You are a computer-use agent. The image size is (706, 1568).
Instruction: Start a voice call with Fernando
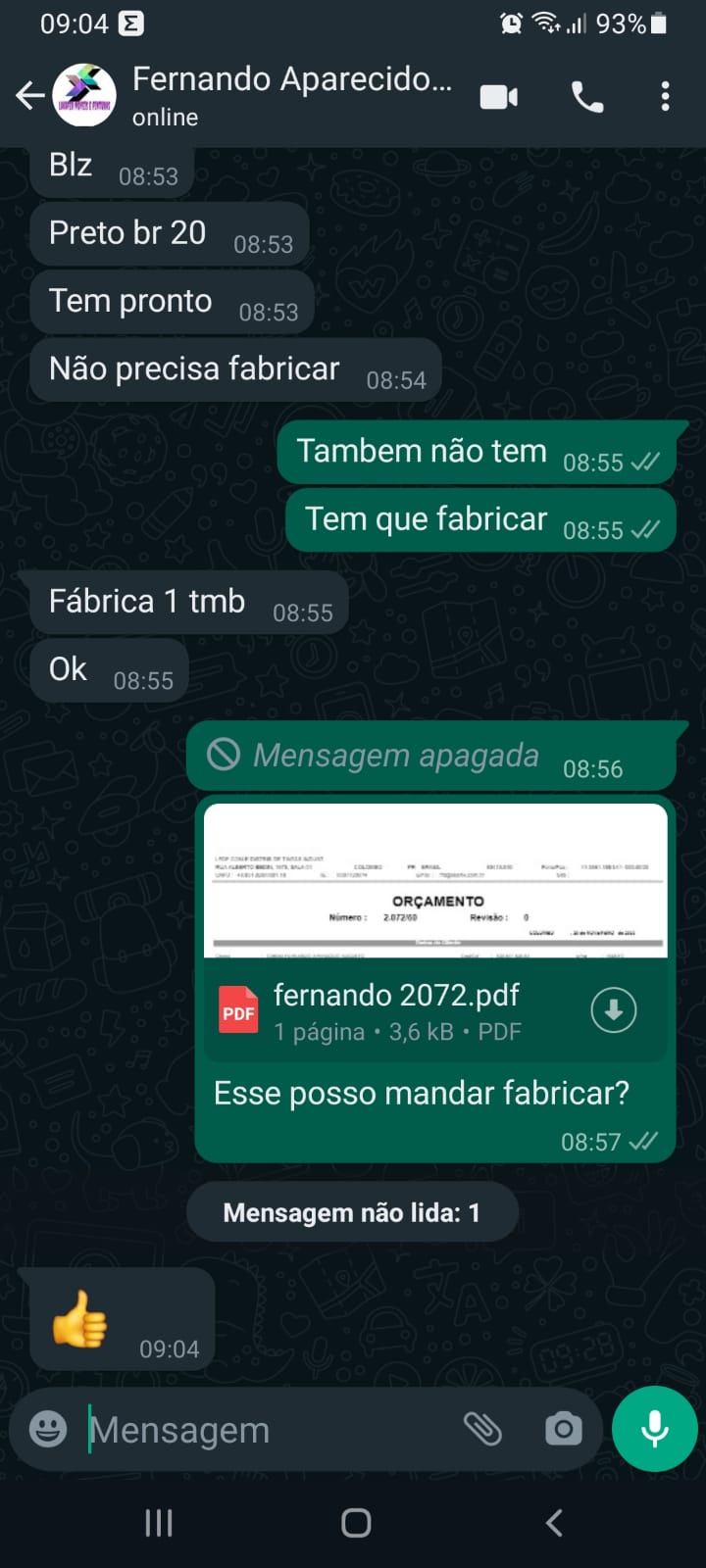587,97
